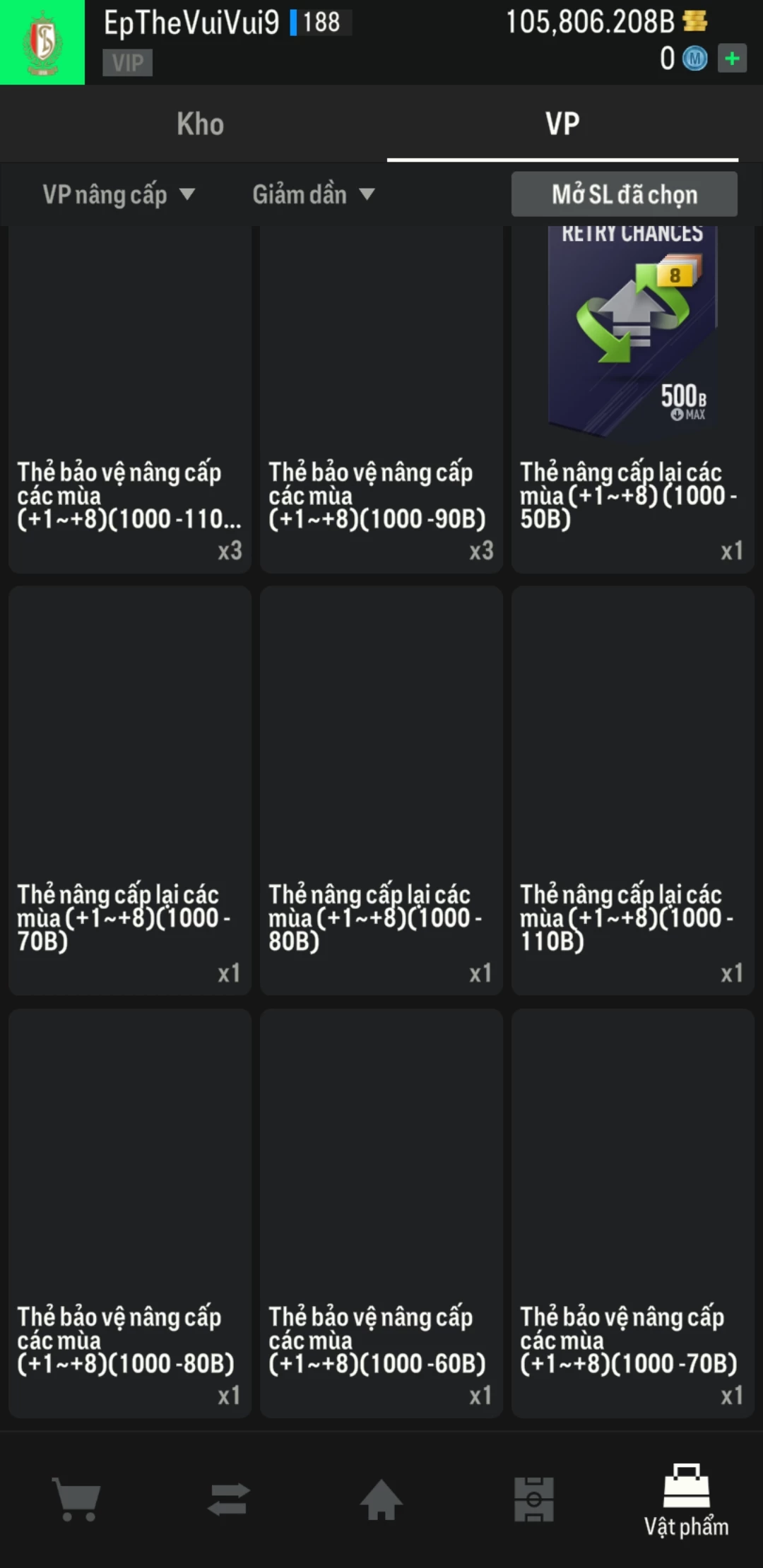This screenshot has width=763, height=1568.
Task: Choose the Thẻ nâng cấp lại 1000-70B item
Action: (130, 791)
